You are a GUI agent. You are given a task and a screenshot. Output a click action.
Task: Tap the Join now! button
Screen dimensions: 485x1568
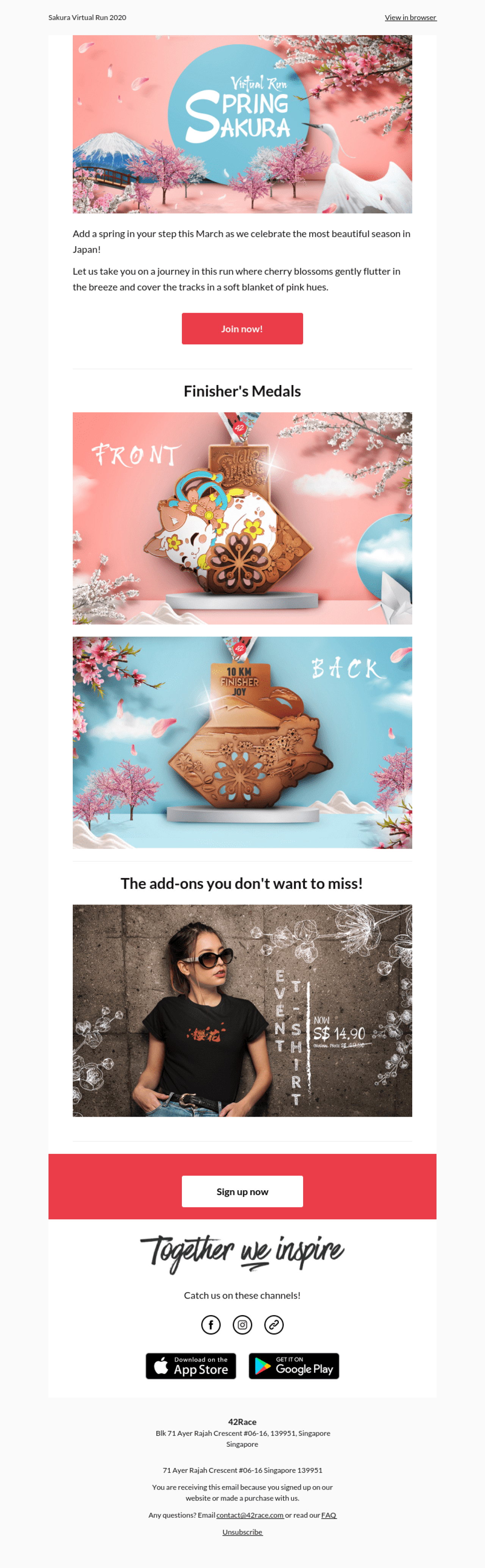(242, 329)
